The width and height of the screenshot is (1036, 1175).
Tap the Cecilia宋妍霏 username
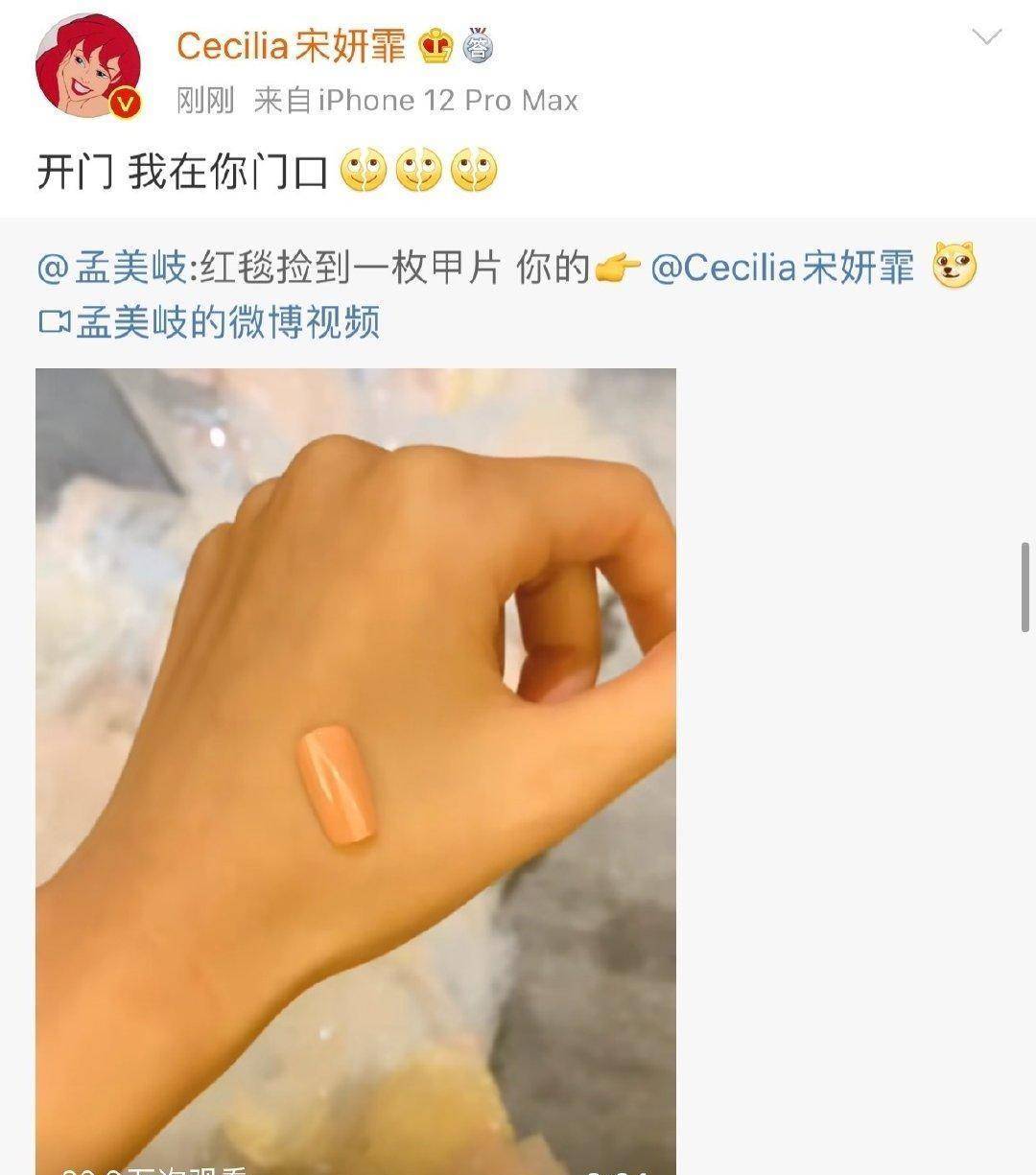[x=291, y=45]
